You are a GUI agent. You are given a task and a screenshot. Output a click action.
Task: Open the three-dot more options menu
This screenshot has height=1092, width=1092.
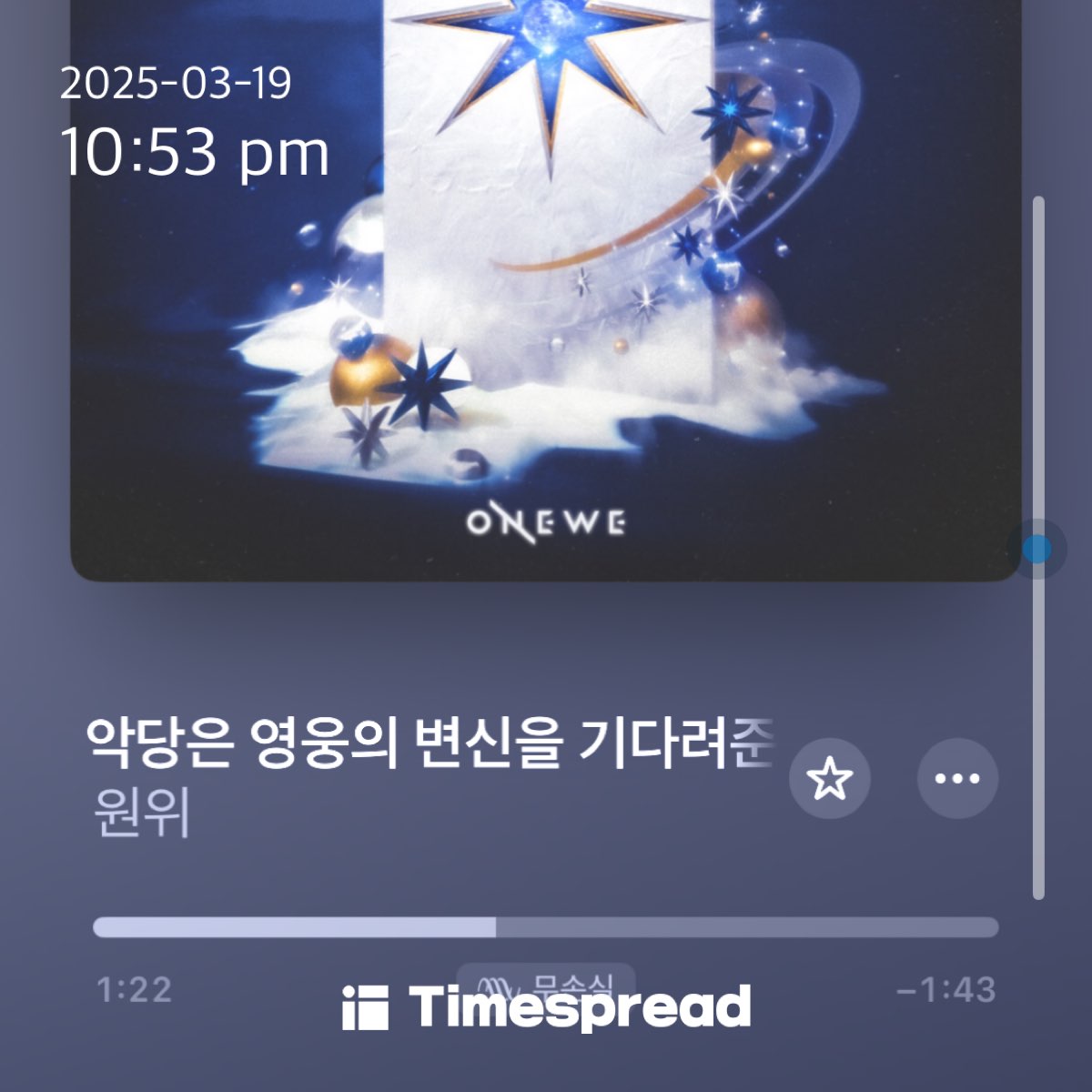pyautogui.click(x=957, y=779)
